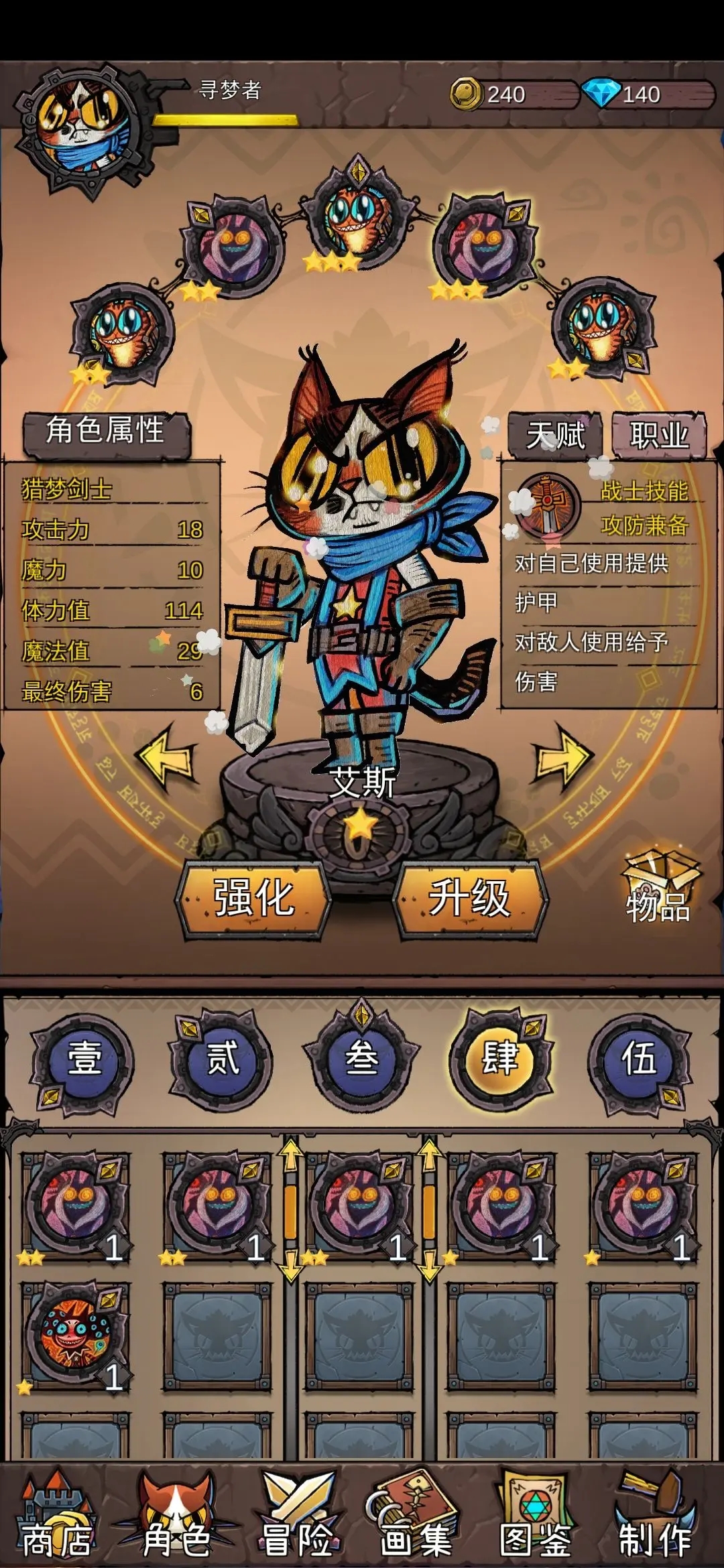Tap the 强化 button
This screenshot has height=1568, width=724.
[253, 899]
